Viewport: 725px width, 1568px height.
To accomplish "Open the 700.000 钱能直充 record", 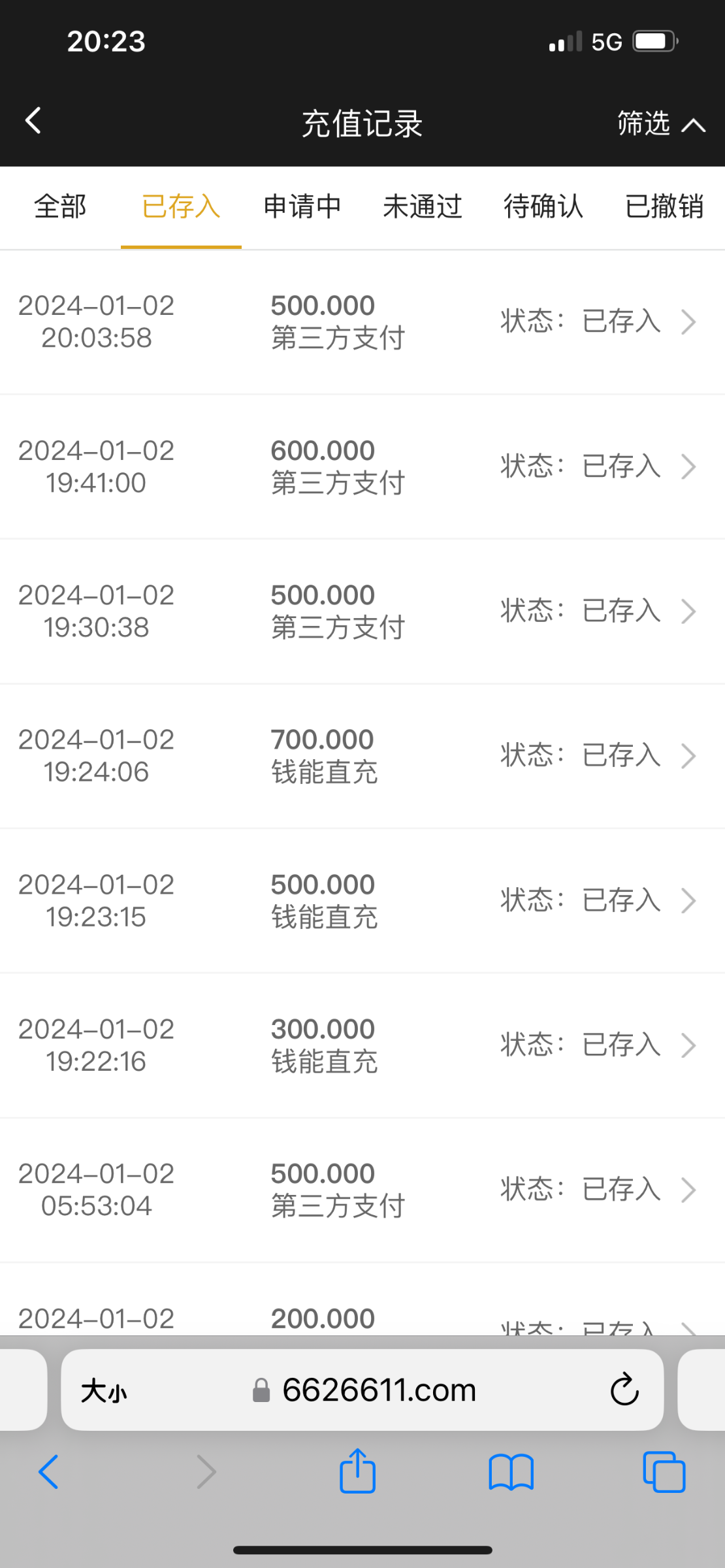I will click(x=362, y=756).
